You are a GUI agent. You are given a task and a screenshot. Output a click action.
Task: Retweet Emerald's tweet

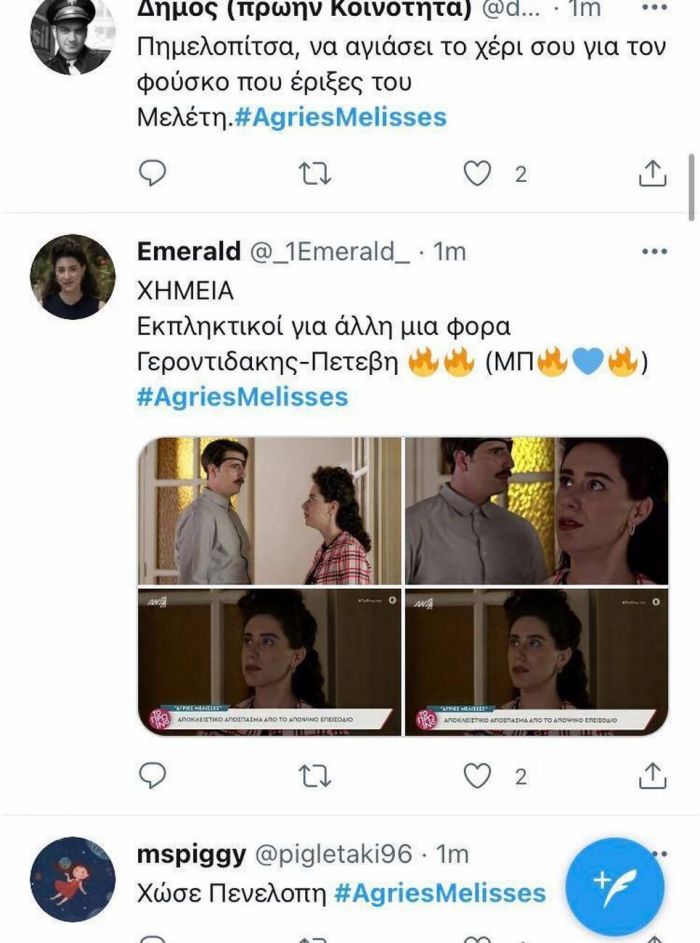coord(315,775)
